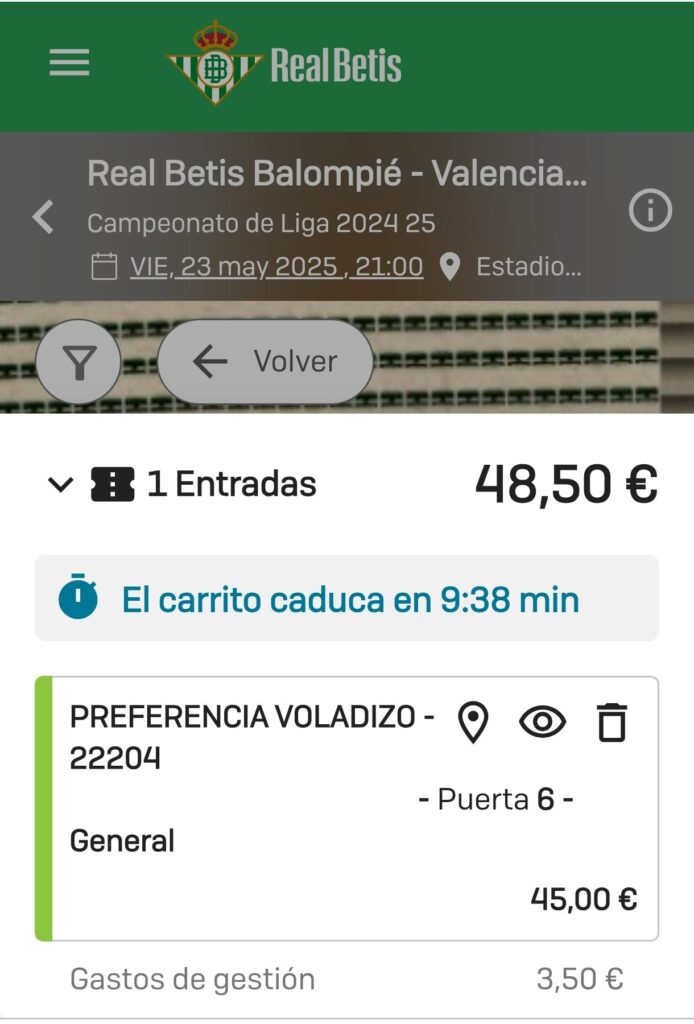Image resolution: width=694 pixels, height=1024 pixels.
Task: Open the seat filter funnel
Action: point(78,362)
